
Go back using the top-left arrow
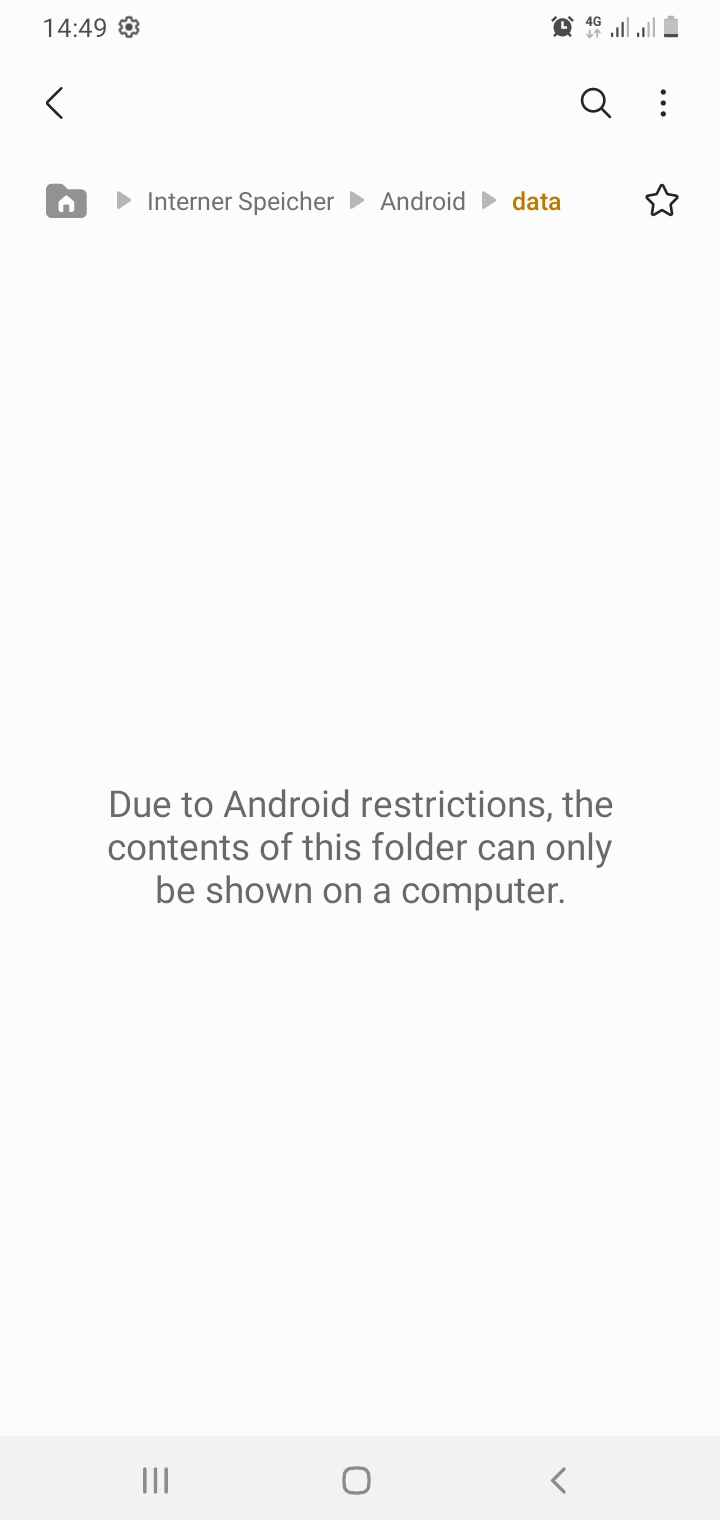[55, 103]
